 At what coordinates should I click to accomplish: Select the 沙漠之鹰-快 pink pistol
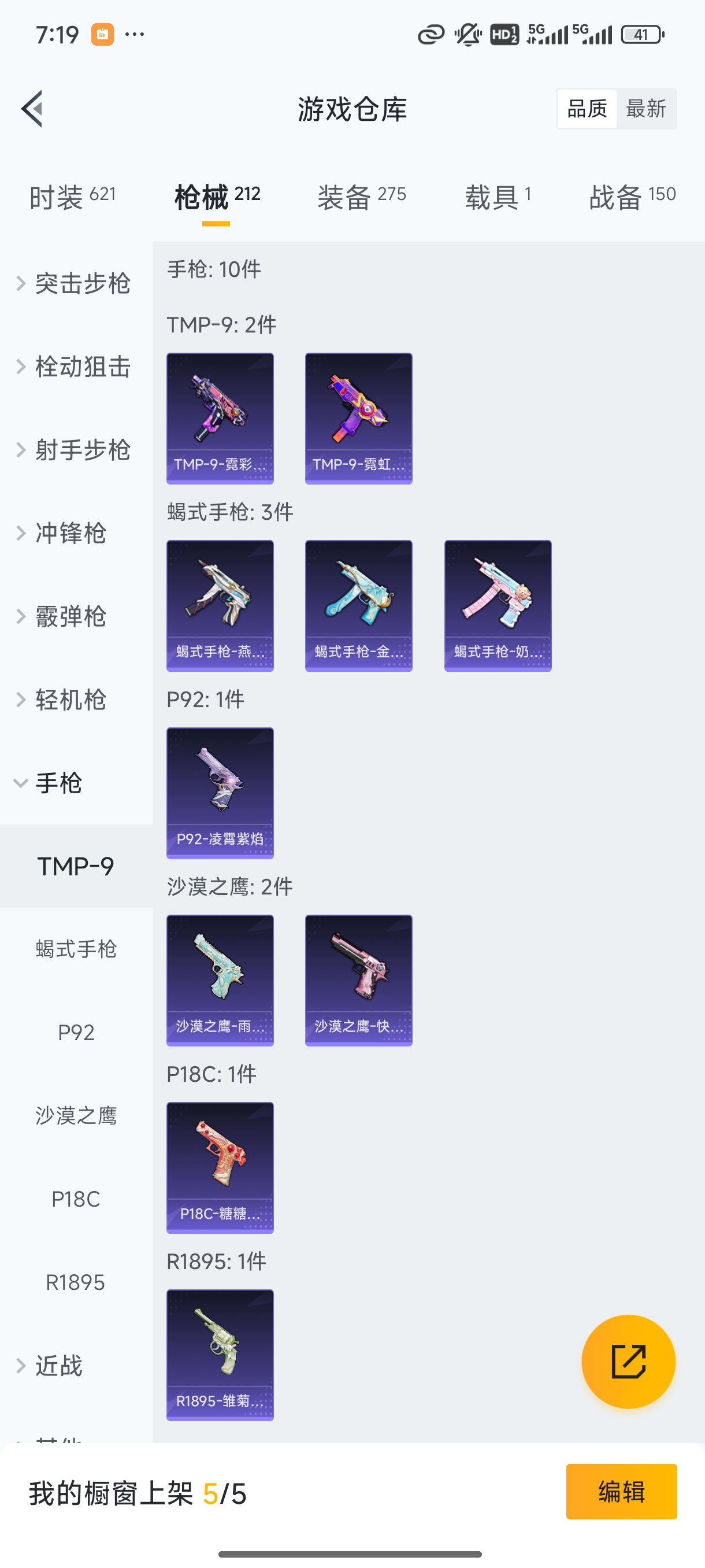click(358, 980)
